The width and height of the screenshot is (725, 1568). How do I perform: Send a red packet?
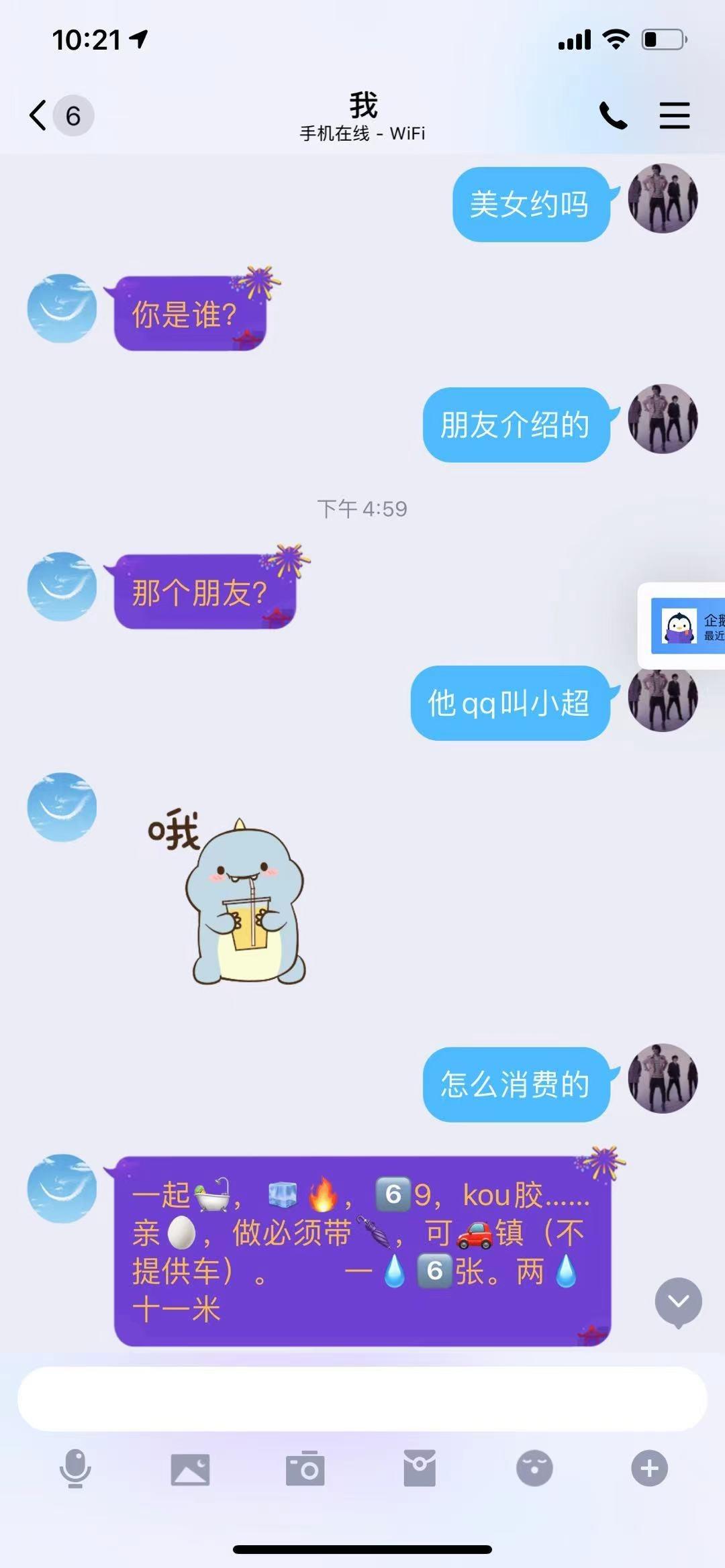420,1468
